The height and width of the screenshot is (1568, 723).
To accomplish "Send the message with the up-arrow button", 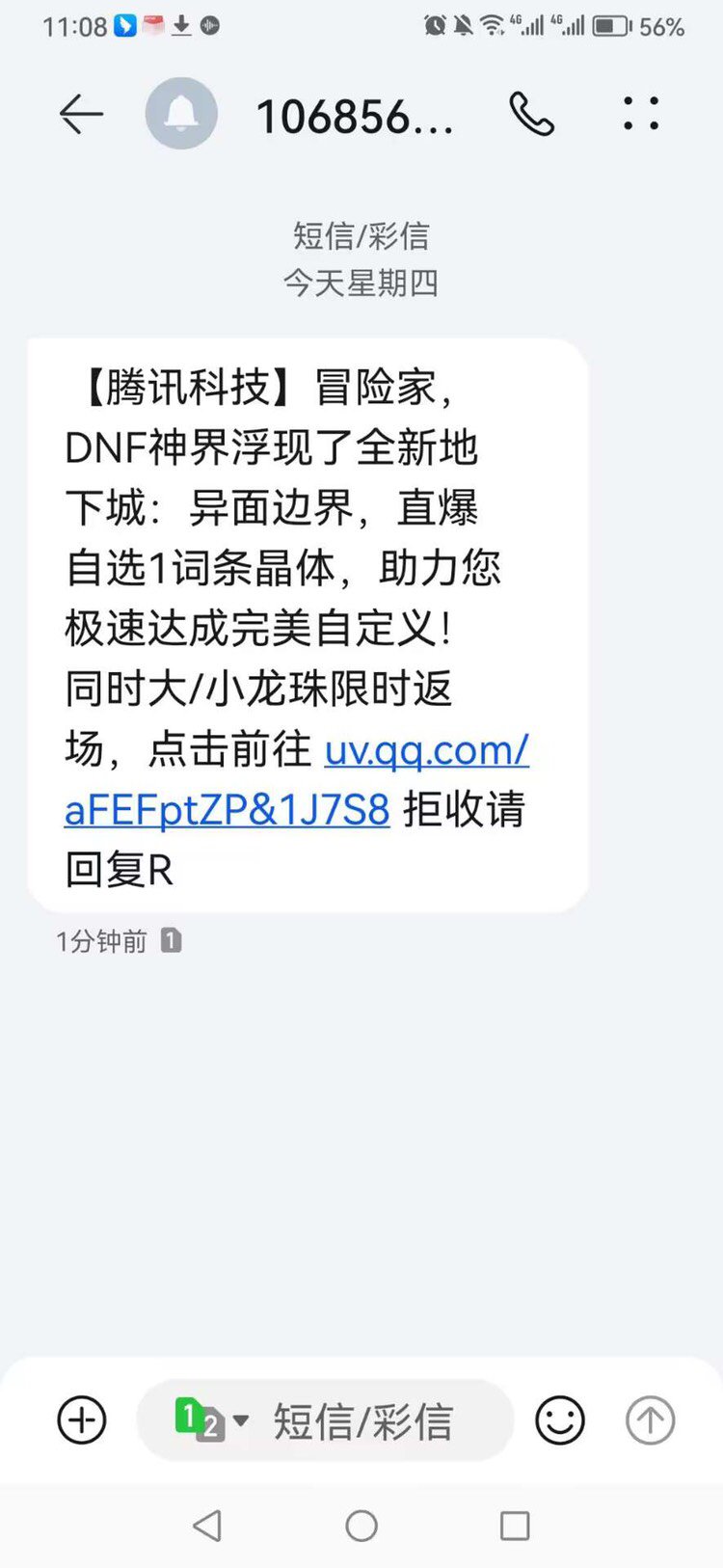I will tap(651, 1420).
